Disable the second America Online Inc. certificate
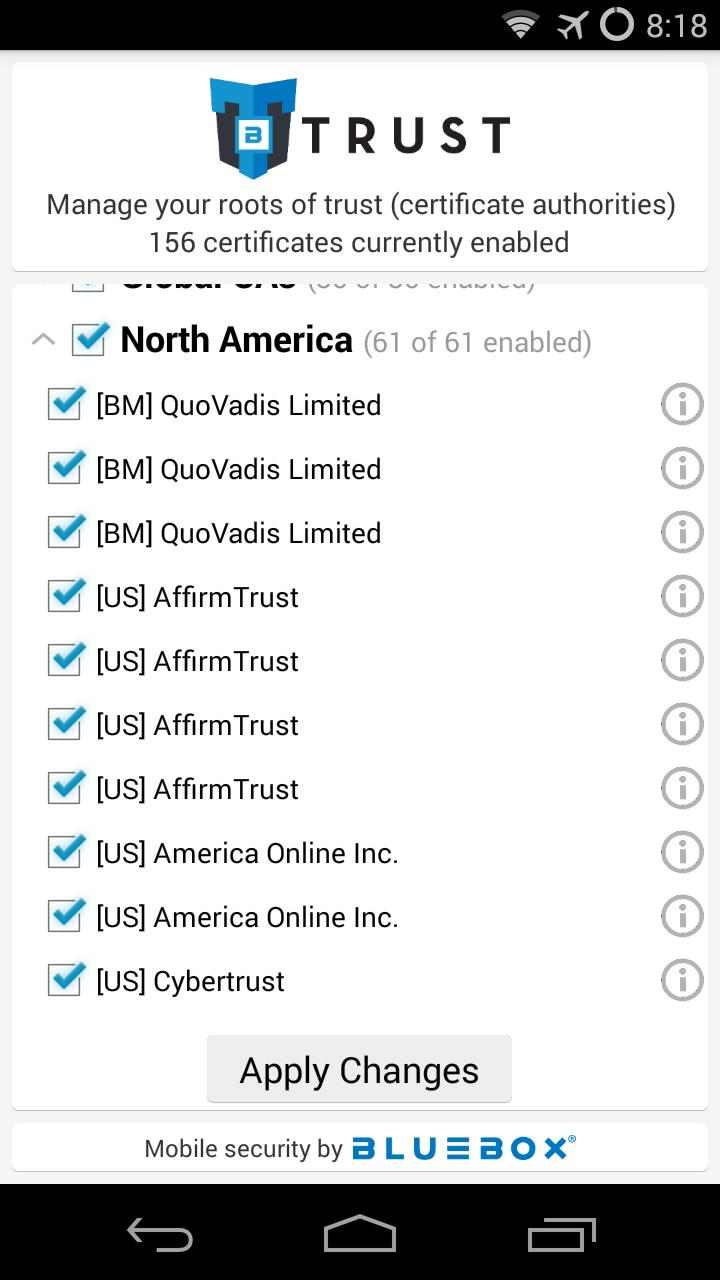The width and height of the screenshot is (720, 1280). [x=64, y=916]
